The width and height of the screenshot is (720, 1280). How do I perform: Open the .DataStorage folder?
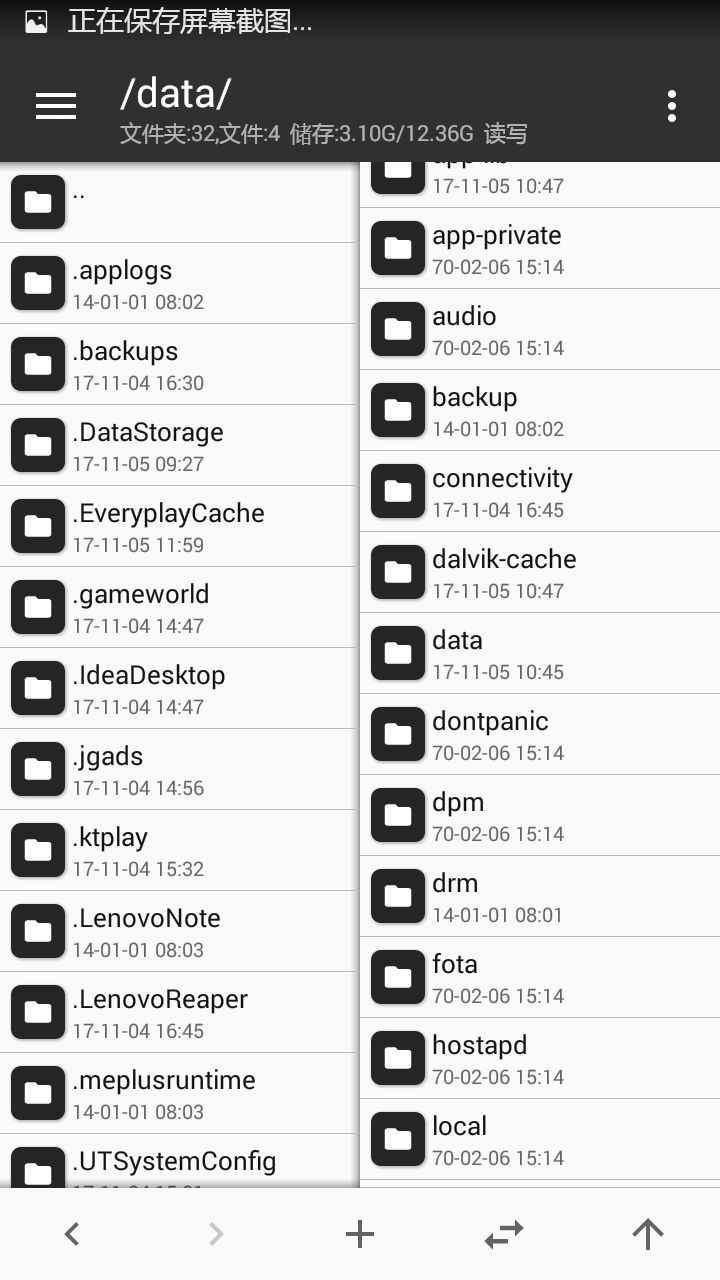pyautogui.click(x=178, y=446)
